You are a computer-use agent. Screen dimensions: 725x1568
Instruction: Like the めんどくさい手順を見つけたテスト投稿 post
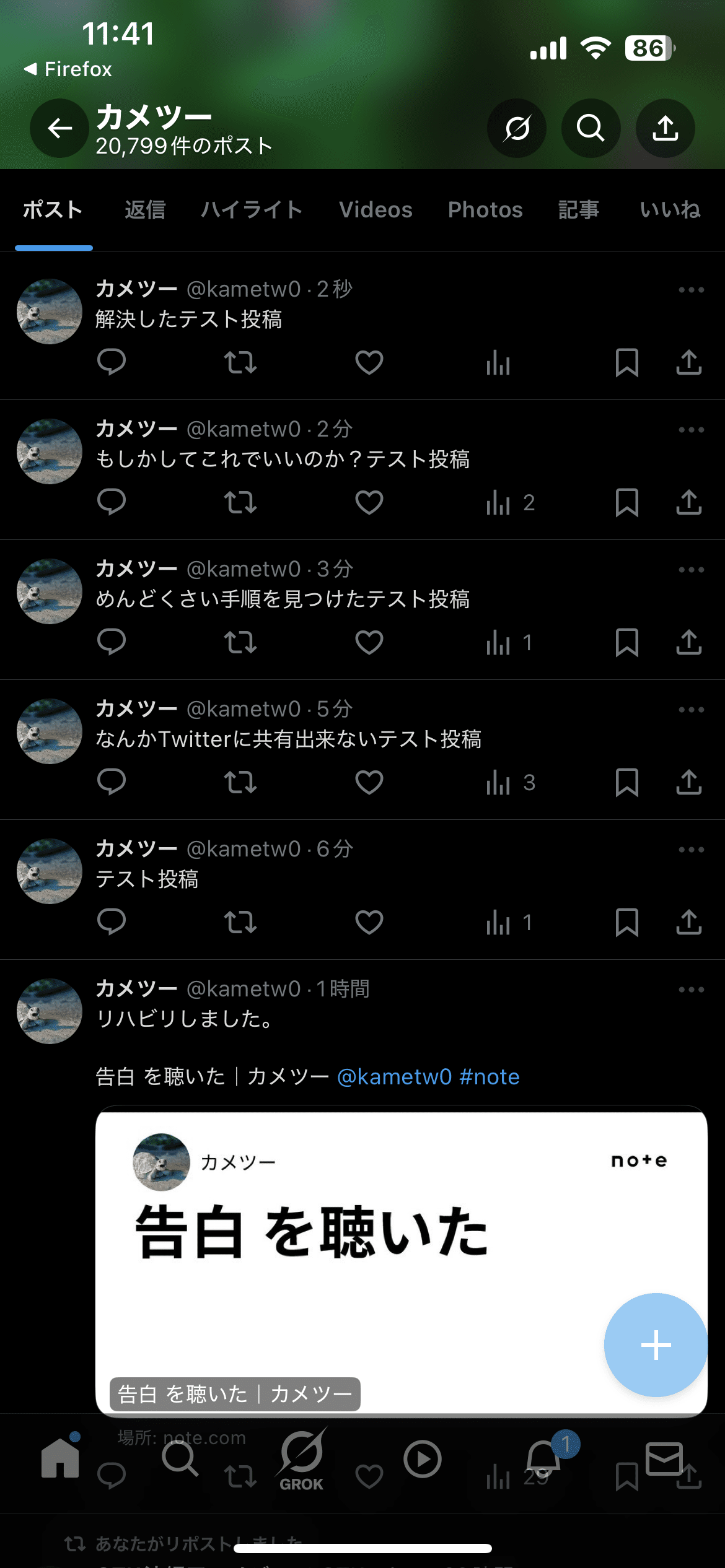click(368, 643)
